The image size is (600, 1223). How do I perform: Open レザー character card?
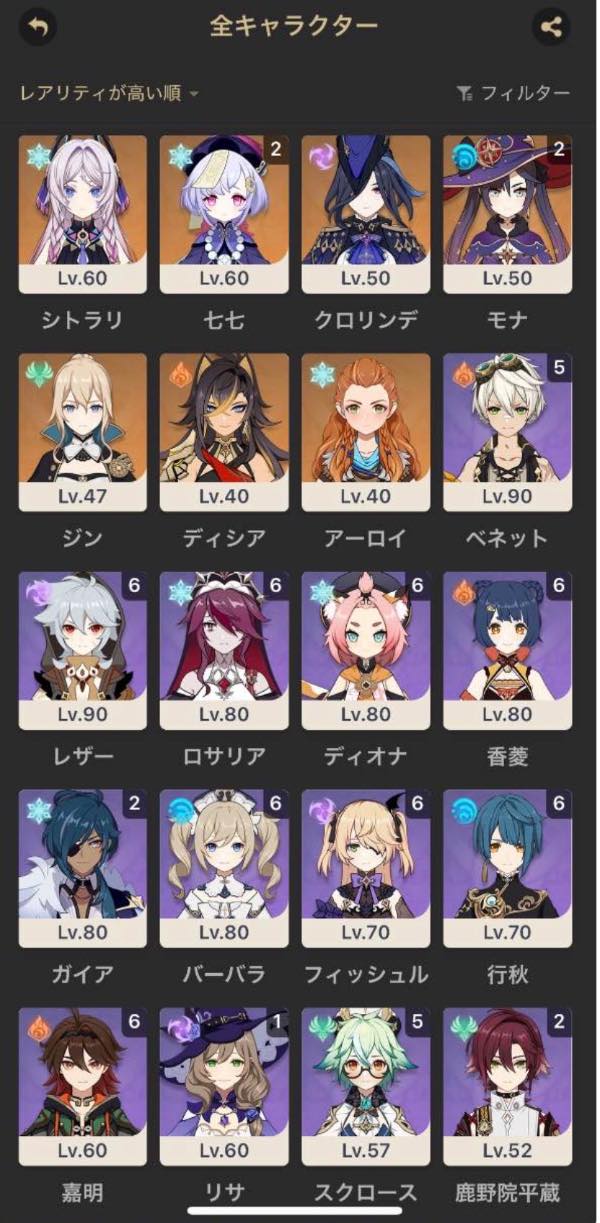tap(83, 650)
